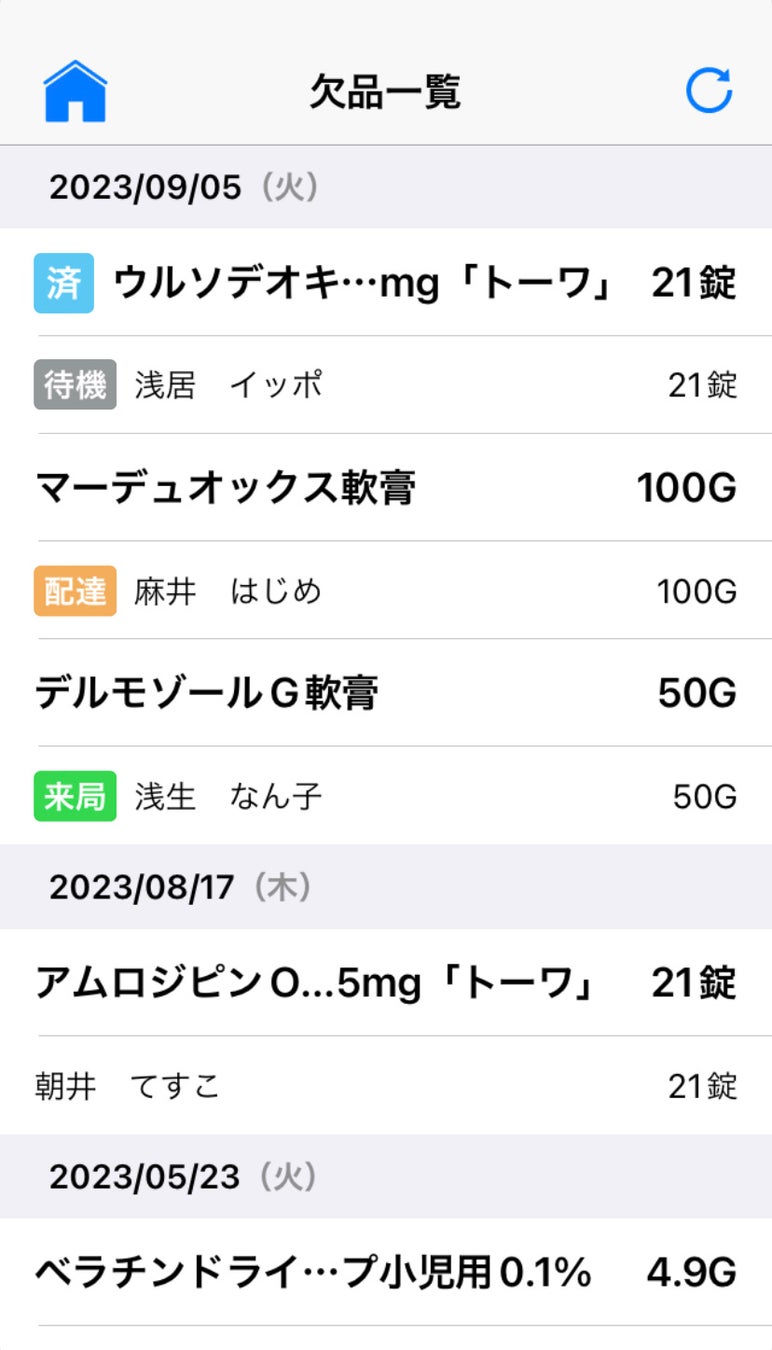Open the マーデュオックス軟膏 100G item
This screenshot has height=1350, width=772.
coord(386,488)
